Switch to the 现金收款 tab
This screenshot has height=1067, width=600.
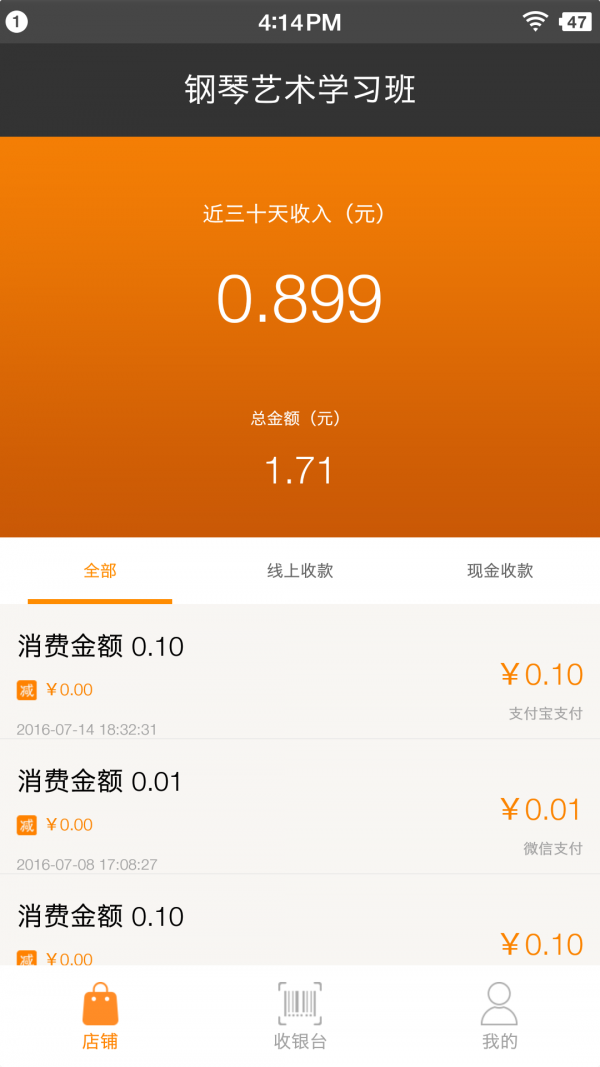tap(500, 570)
